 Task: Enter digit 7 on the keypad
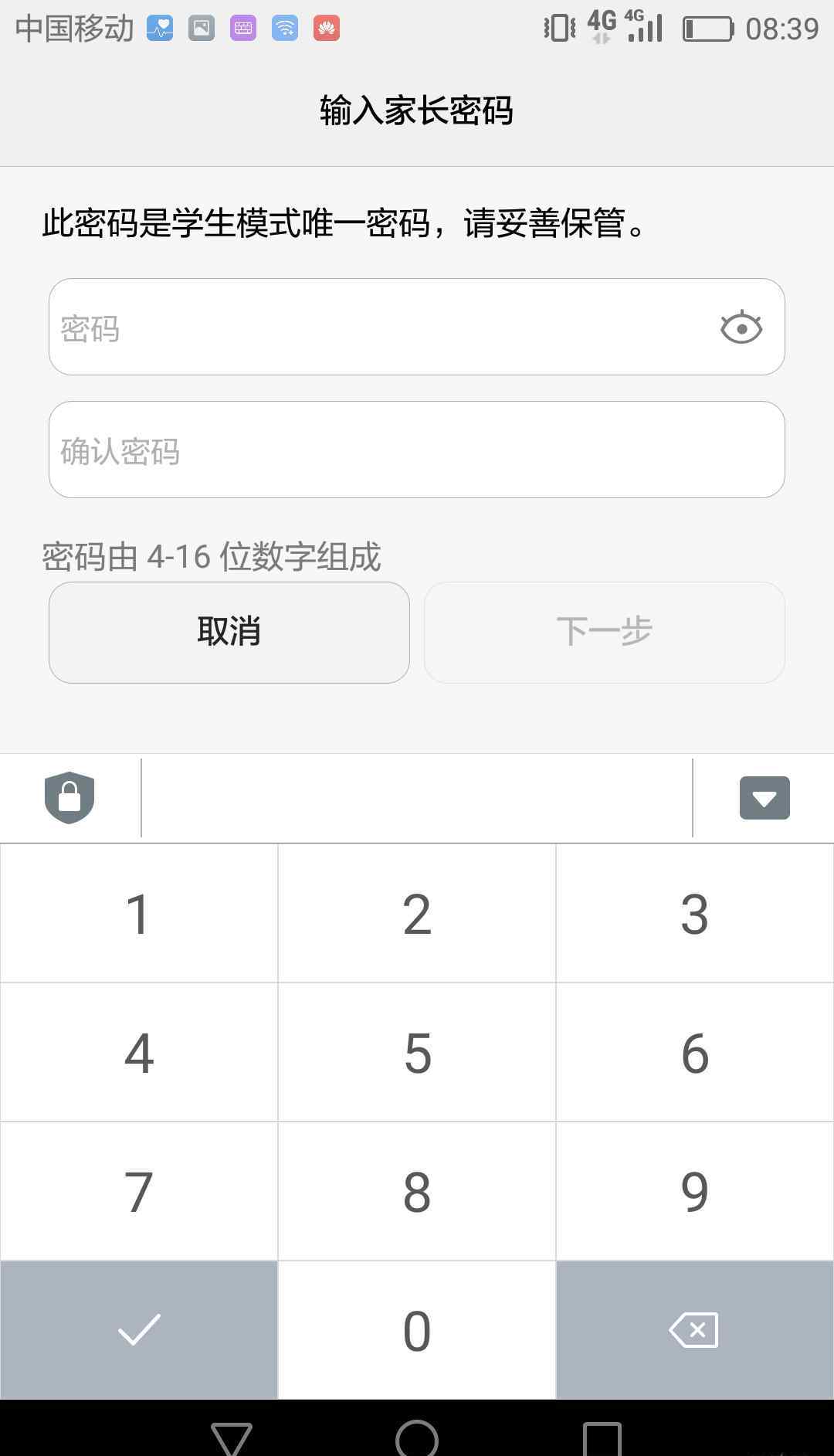pos(139,1192)
